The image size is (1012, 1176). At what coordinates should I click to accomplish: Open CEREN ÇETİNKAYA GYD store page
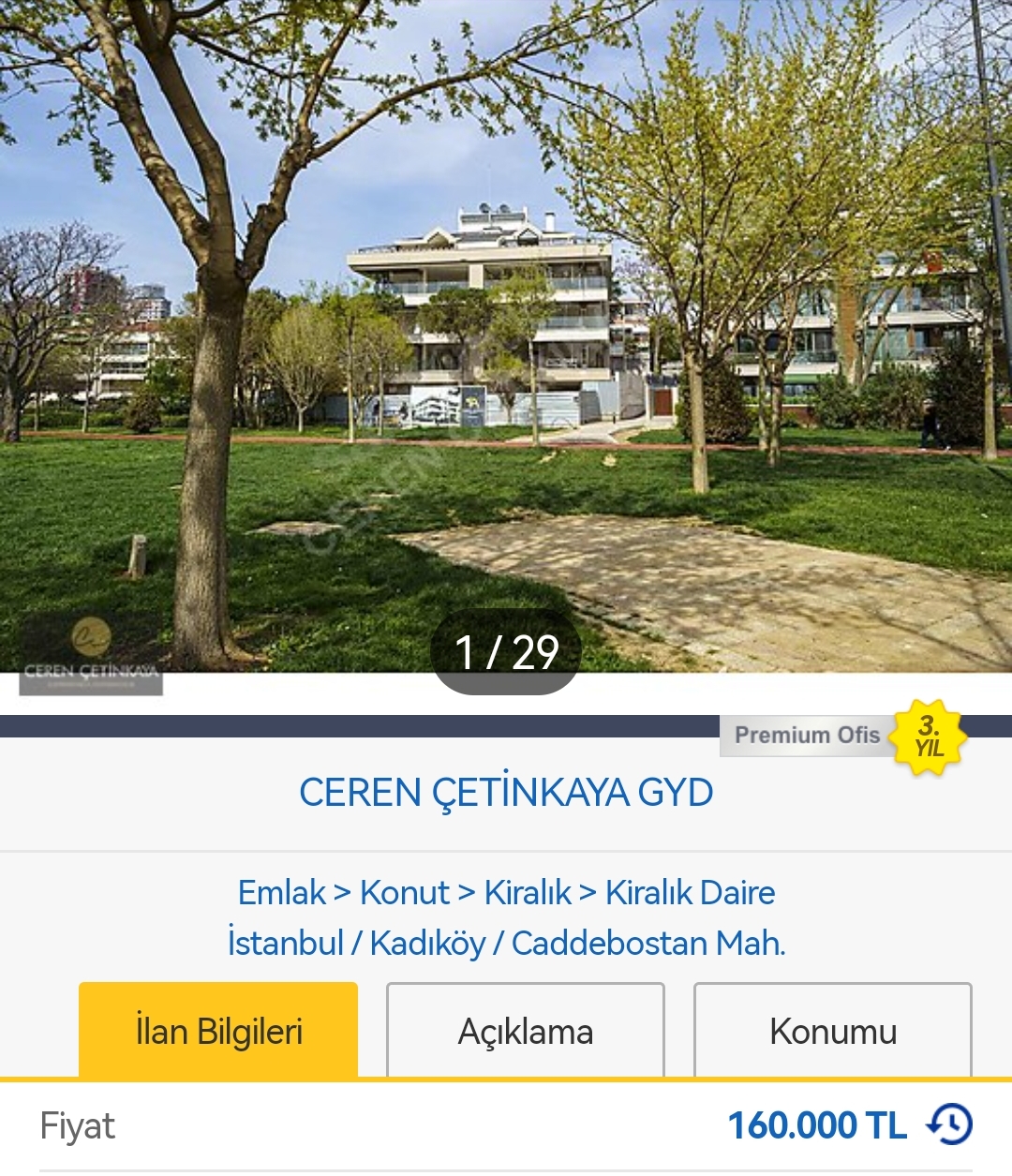pos(506,793)
